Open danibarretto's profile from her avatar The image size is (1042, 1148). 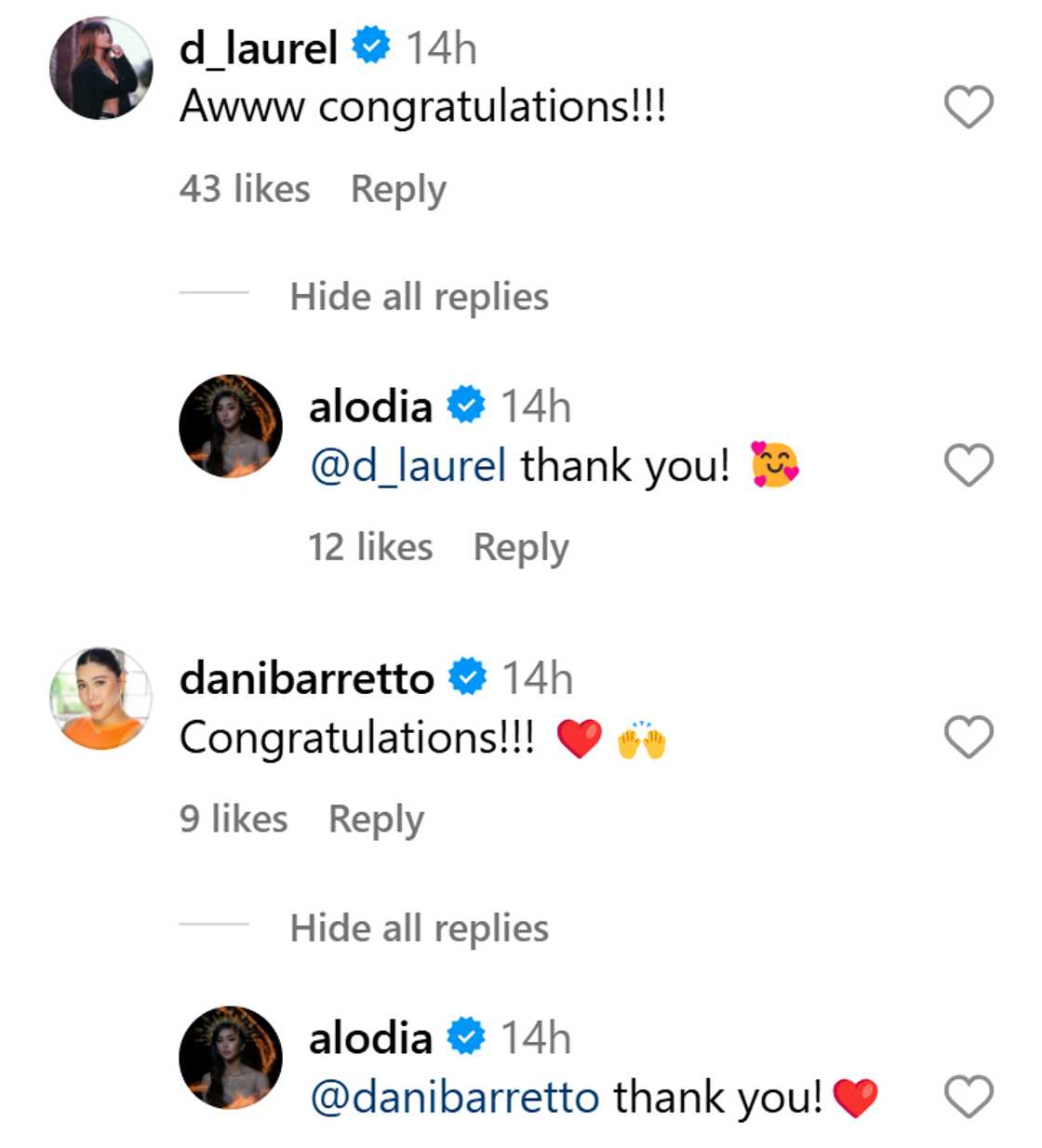(x=100, y=699)
